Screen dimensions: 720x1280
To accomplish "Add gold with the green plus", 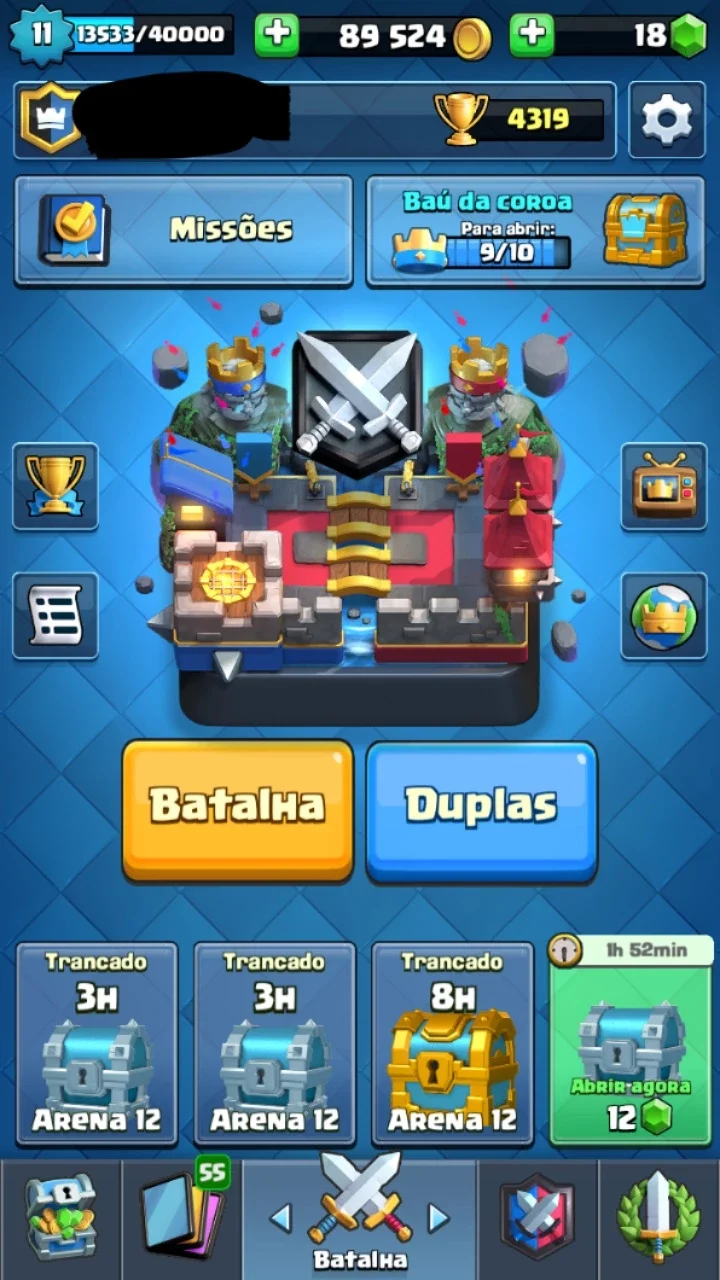I will 276,36.
